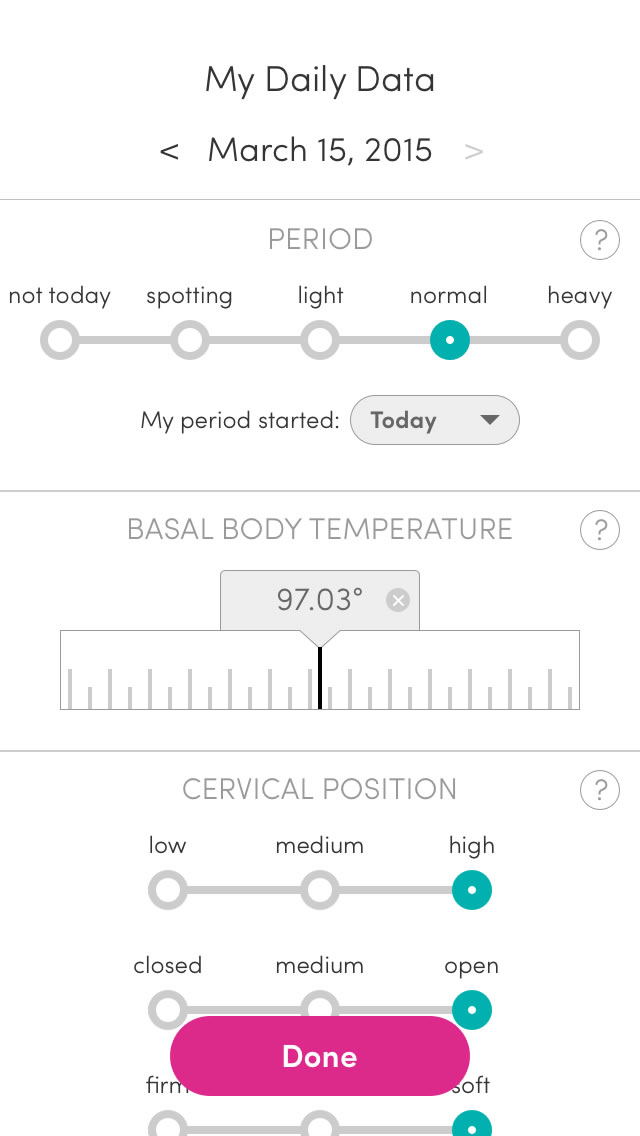Open help for the Period section
The image size is (640, 1136).
click(x=600, y=240)
